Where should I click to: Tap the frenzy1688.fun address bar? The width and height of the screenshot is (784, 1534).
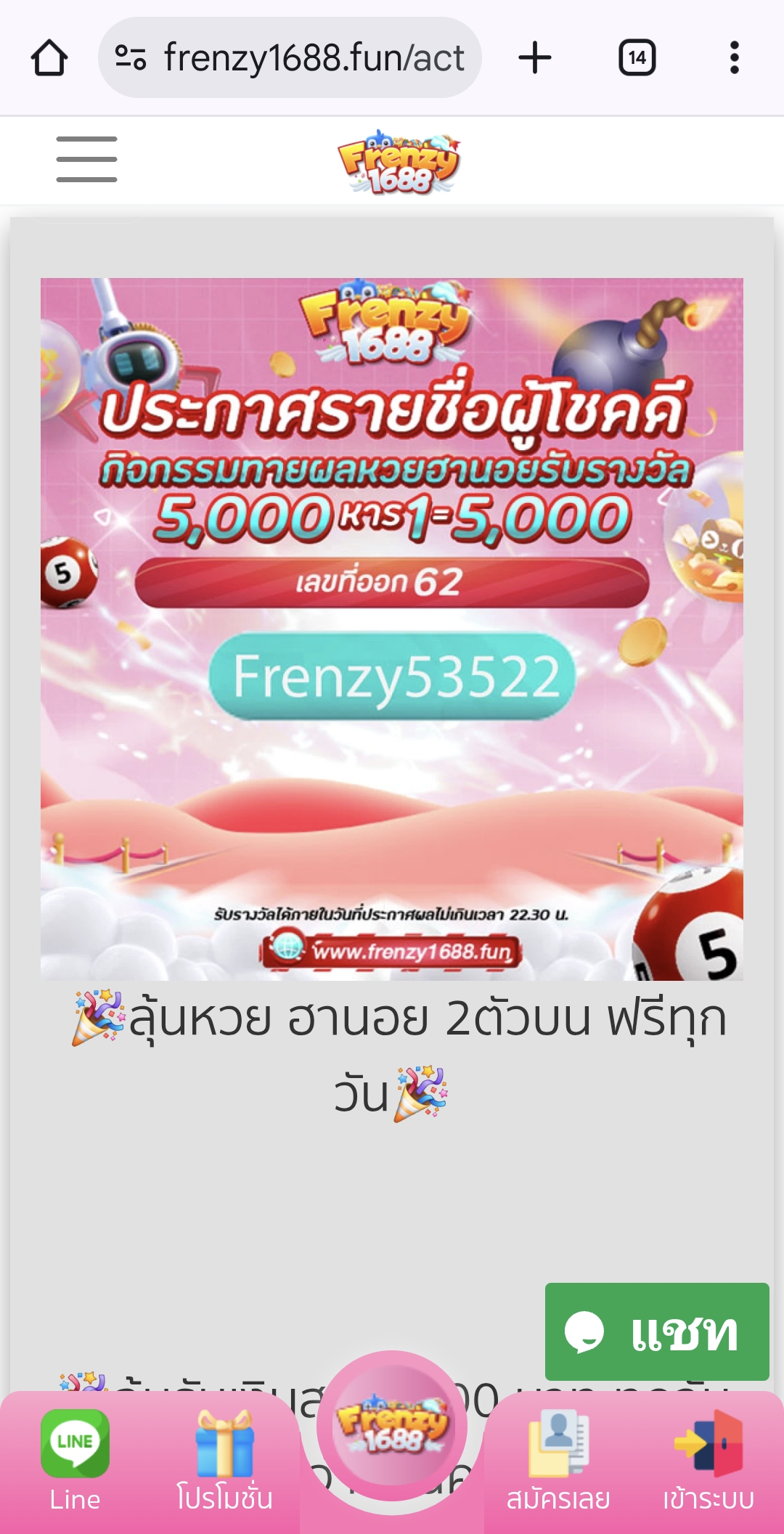click(290, 57)
